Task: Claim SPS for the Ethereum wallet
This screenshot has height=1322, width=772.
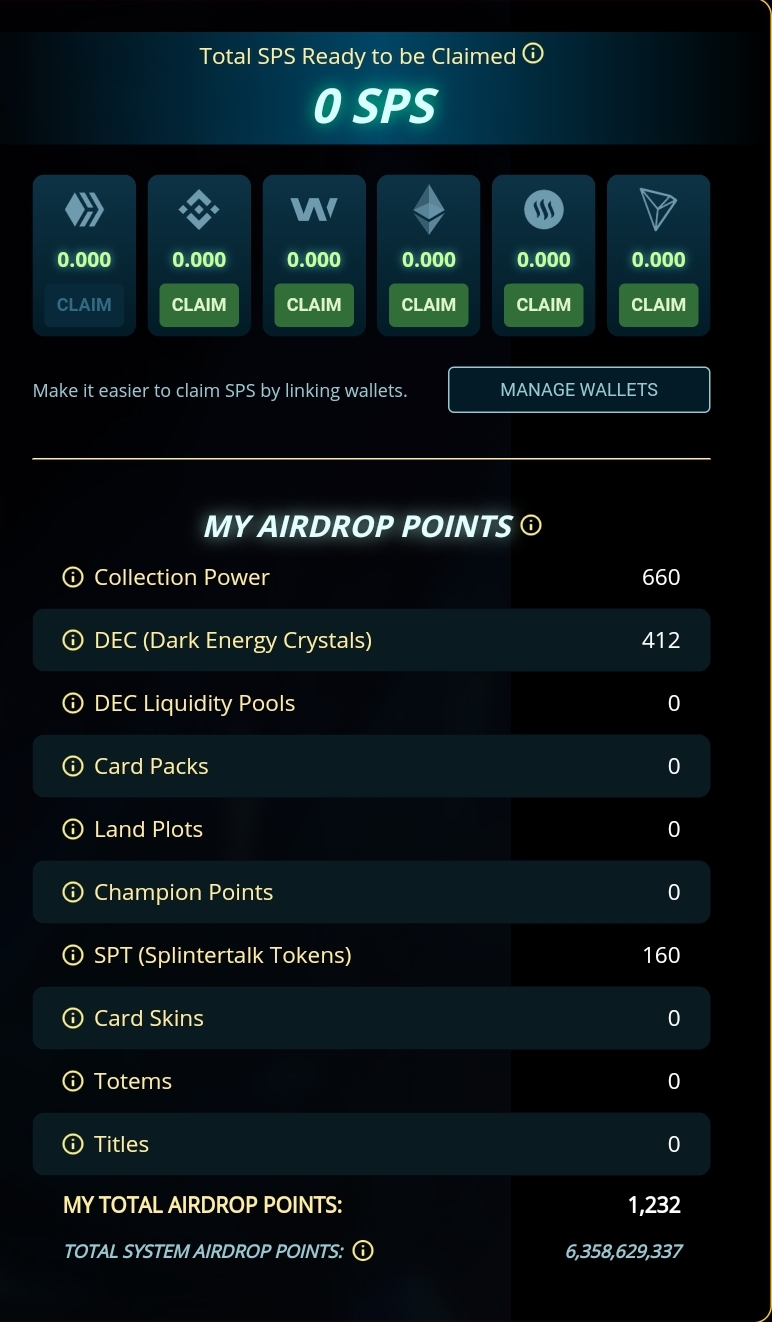Action: [x=429, y=305]
